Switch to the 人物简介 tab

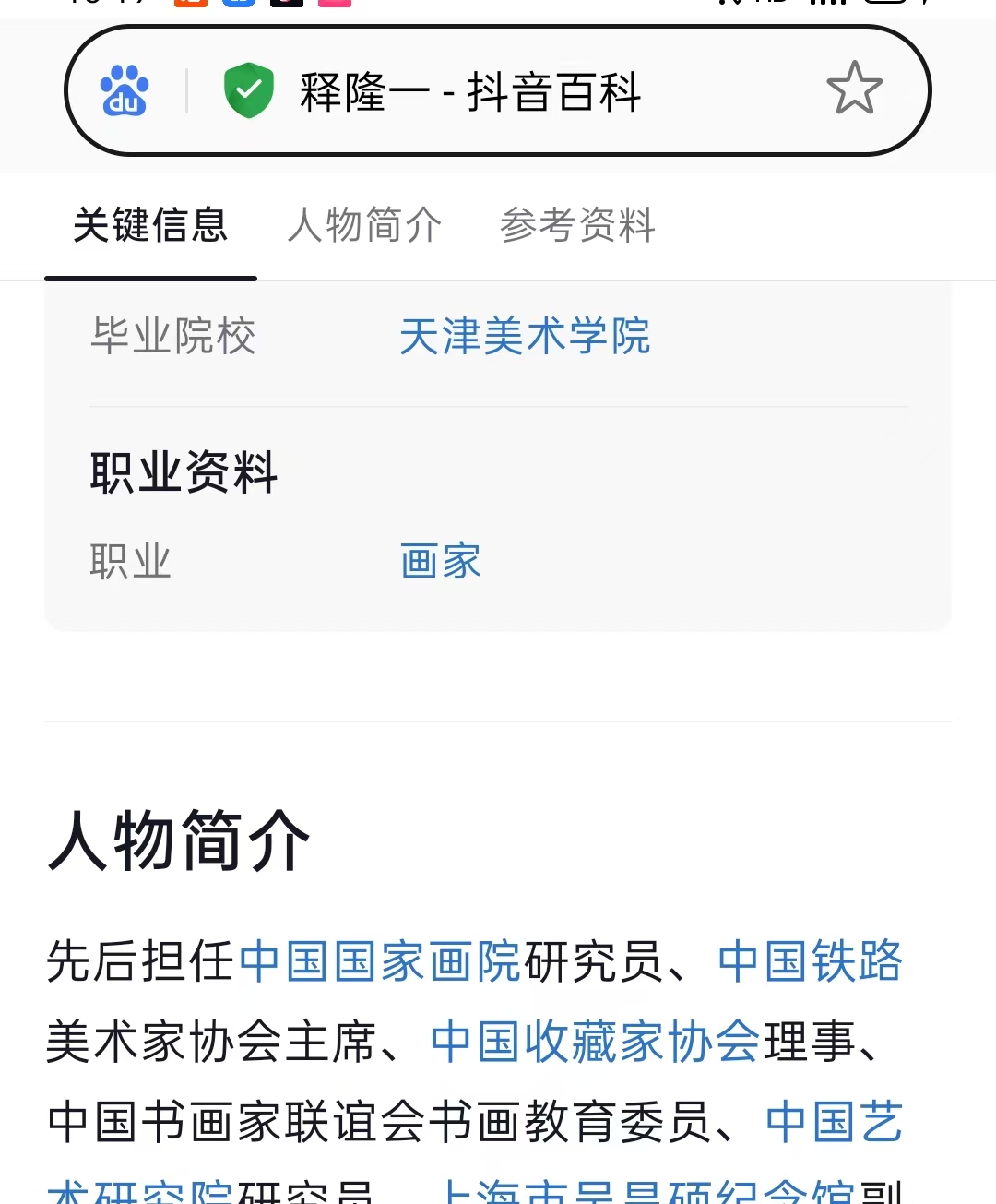coord(365,225)
